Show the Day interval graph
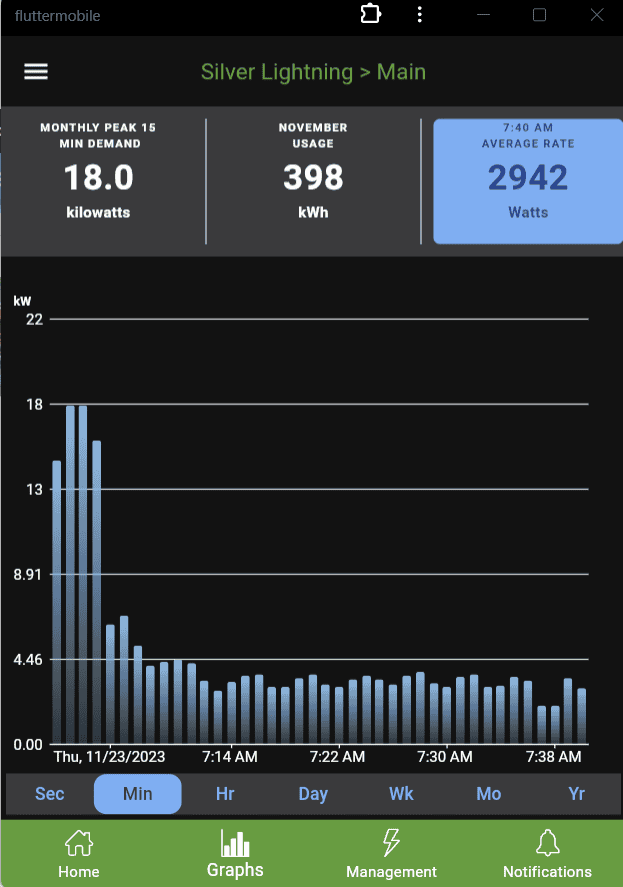The width and height of the screenshot is (623, 887). 313,794
